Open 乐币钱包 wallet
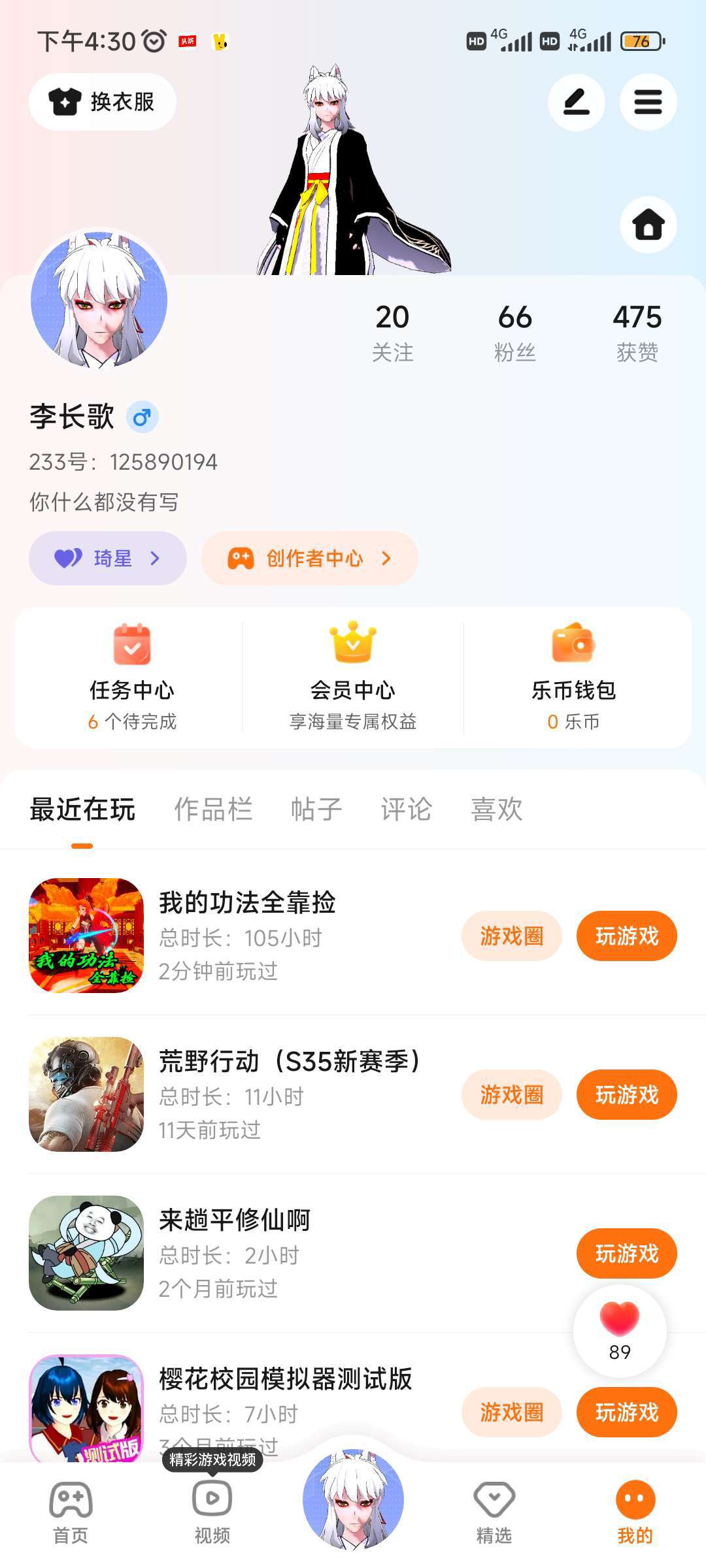This screenshot has height=1568, width=706. point(573,677)
